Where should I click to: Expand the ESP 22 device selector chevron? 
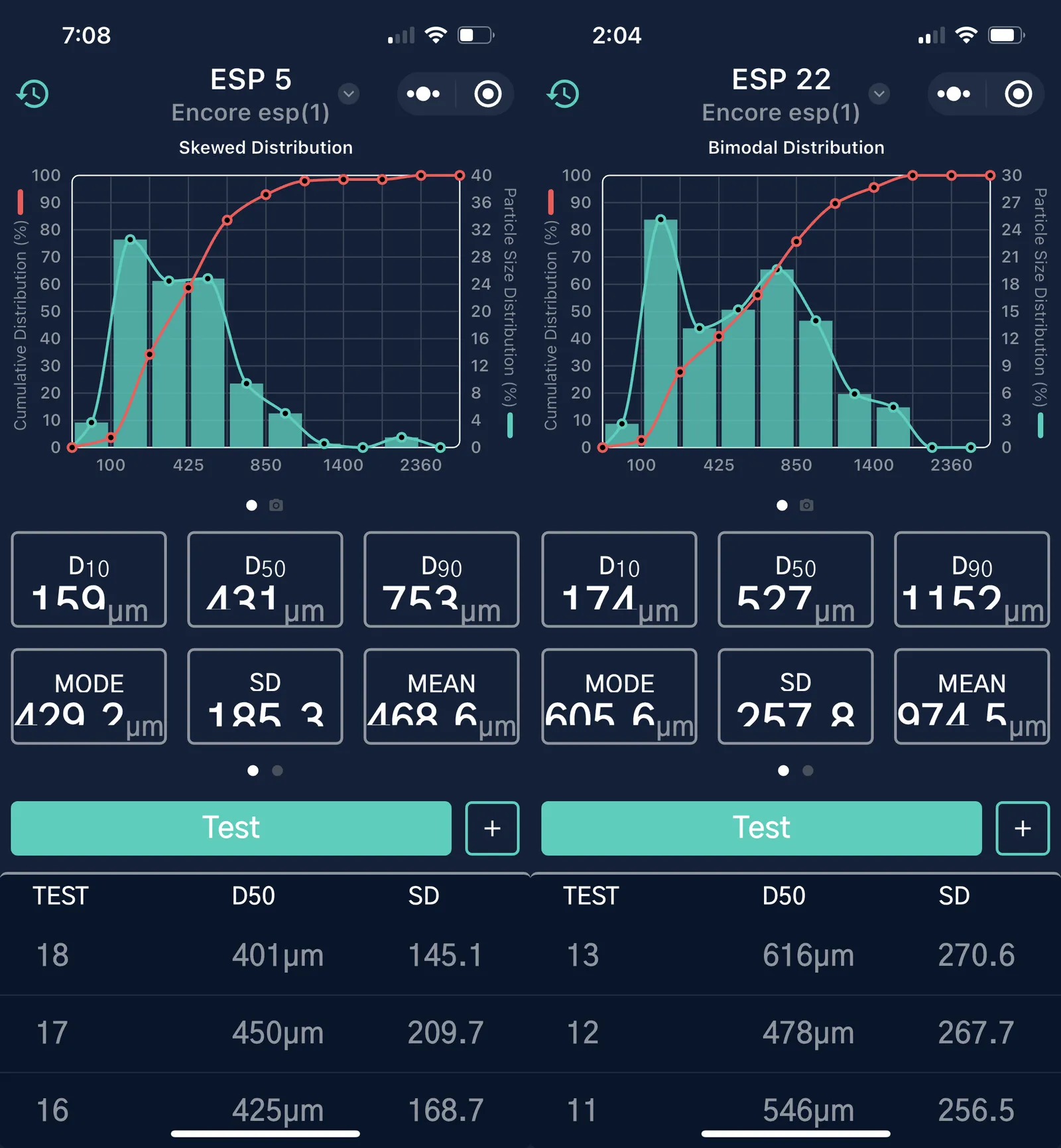[879, 94]
